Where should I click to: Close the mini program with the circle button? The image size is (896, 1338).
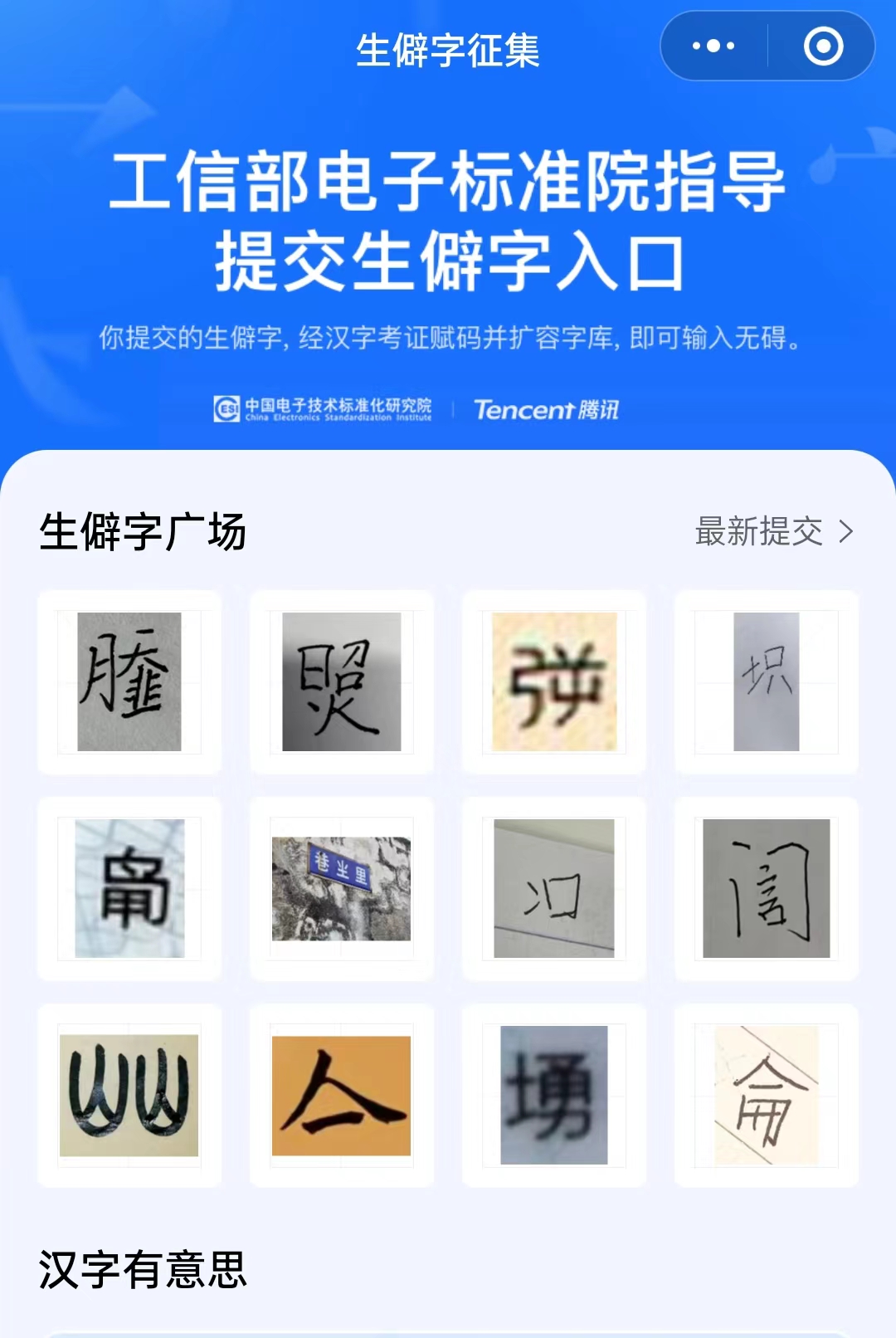[823, 46]
